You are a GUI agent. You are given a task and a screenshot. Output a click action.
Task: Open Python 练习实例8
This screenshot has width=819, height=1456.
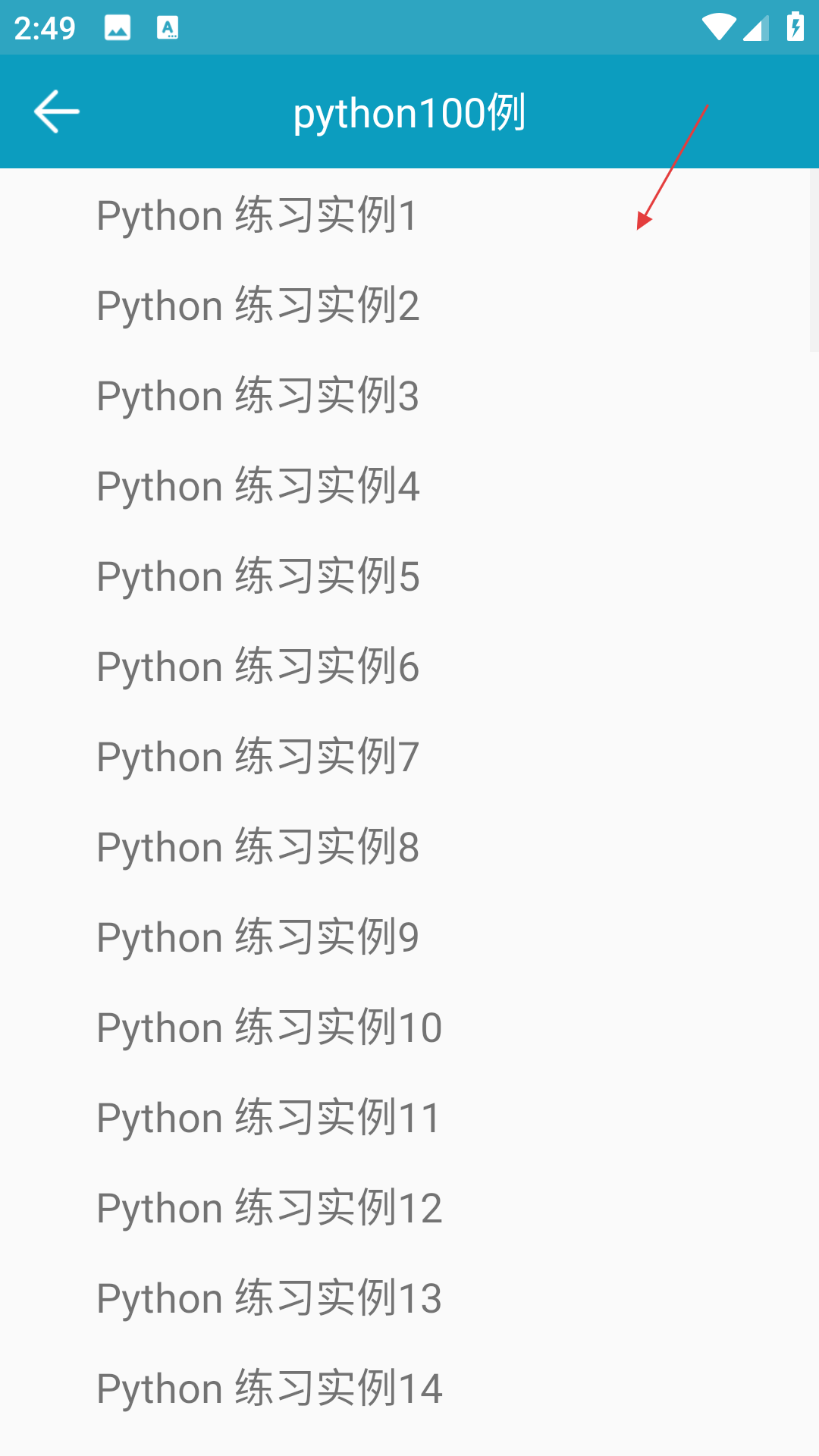[x=258, y=847]
